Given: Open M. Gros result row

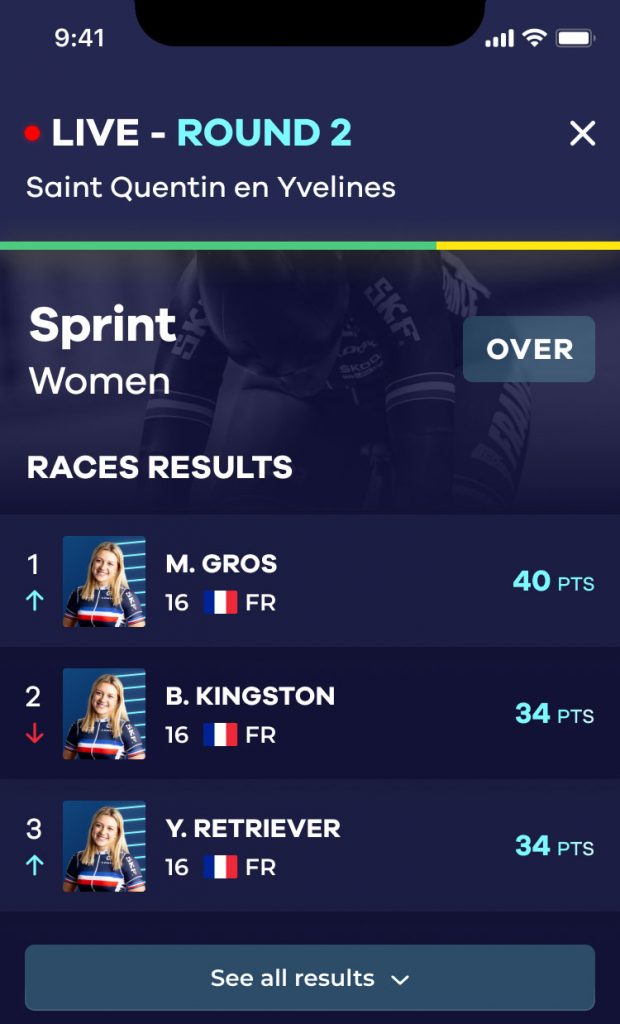Looking at the screenshot, I should [x=310, y=581].
